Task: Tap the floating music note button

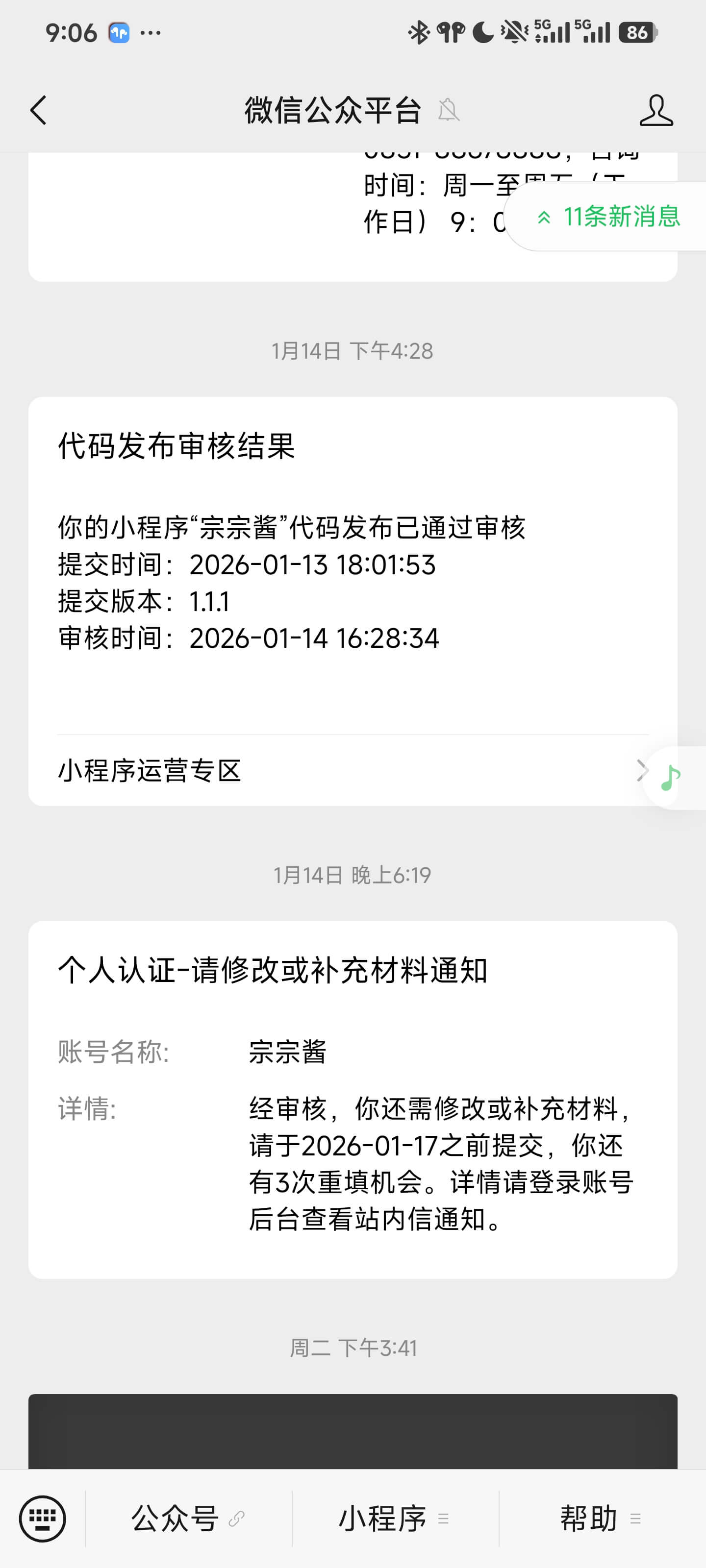Action: tap(671, 777)
